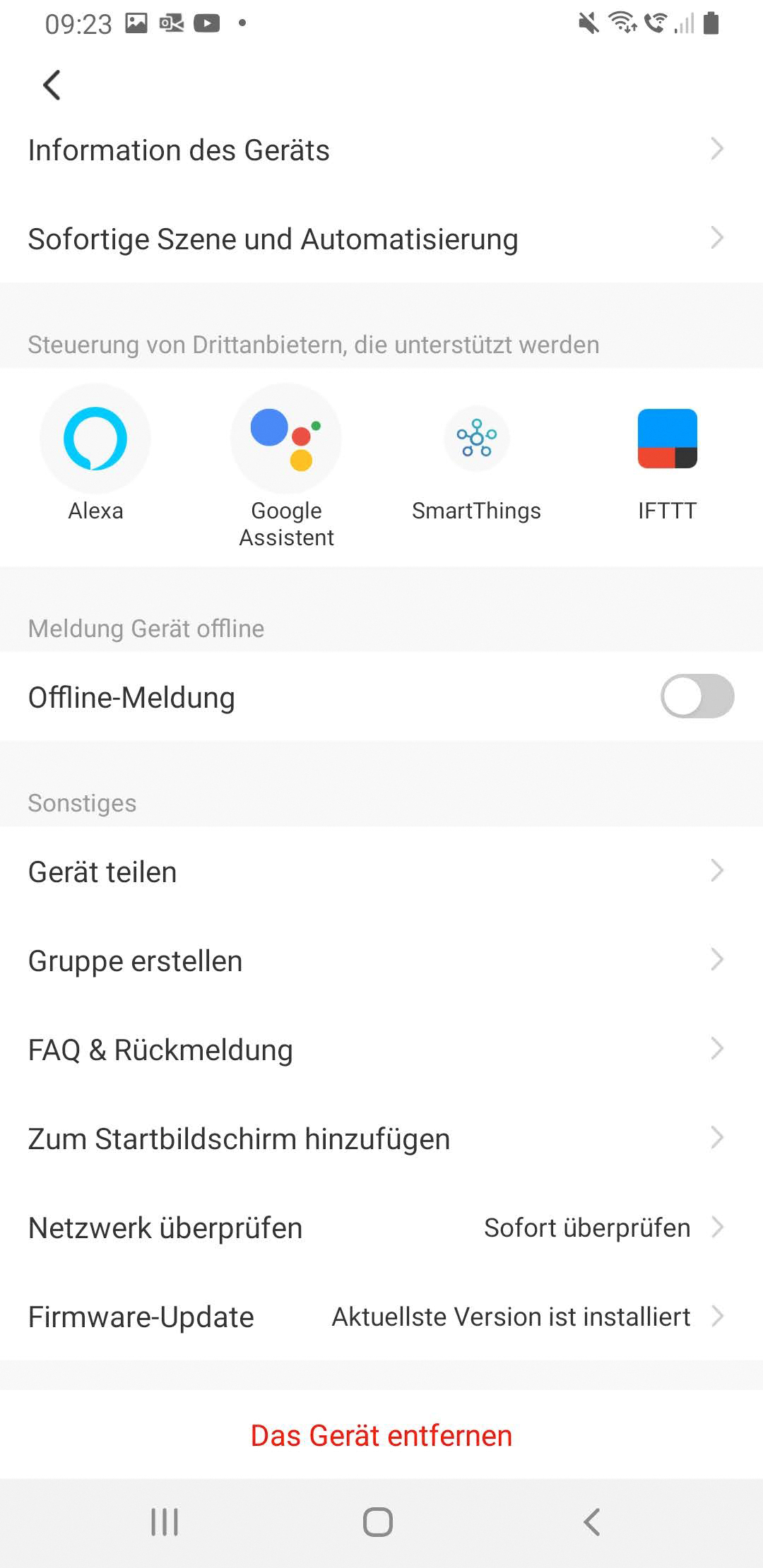Open Information des Geräts
763x1568 pixels.
click(x=381, y=150)
